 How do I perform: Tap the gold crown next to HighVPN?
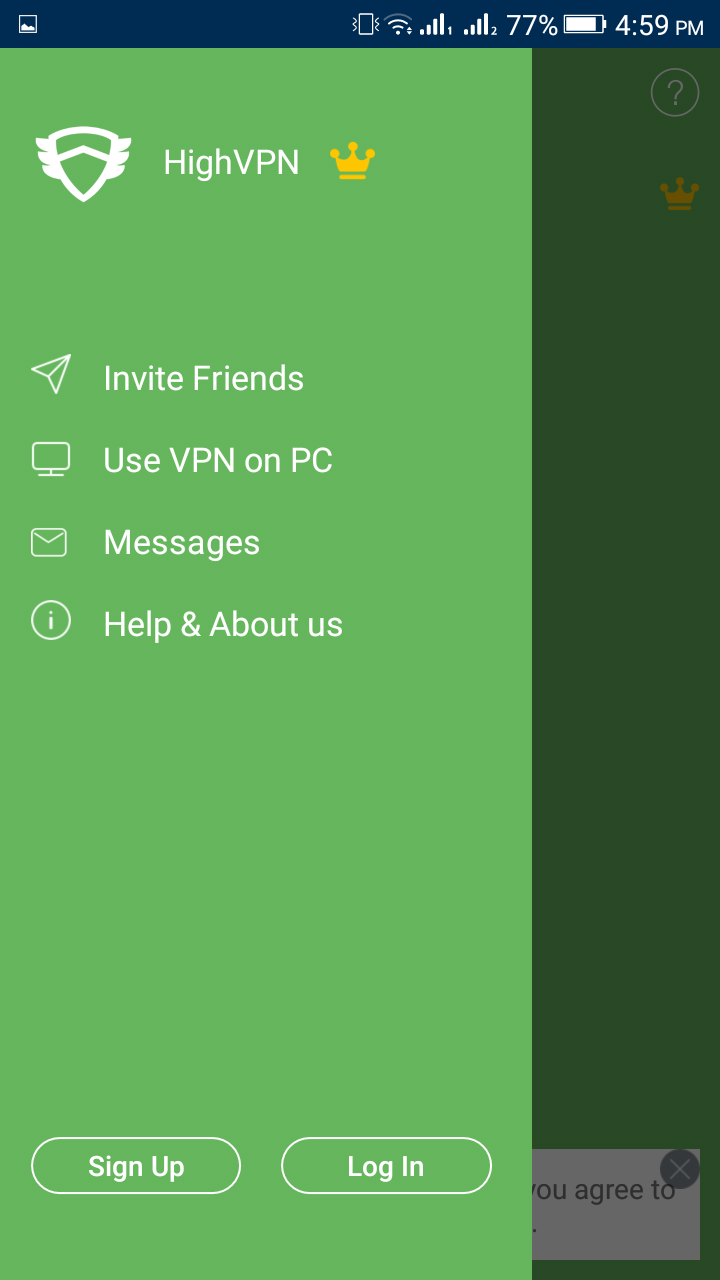coord(352,161)
